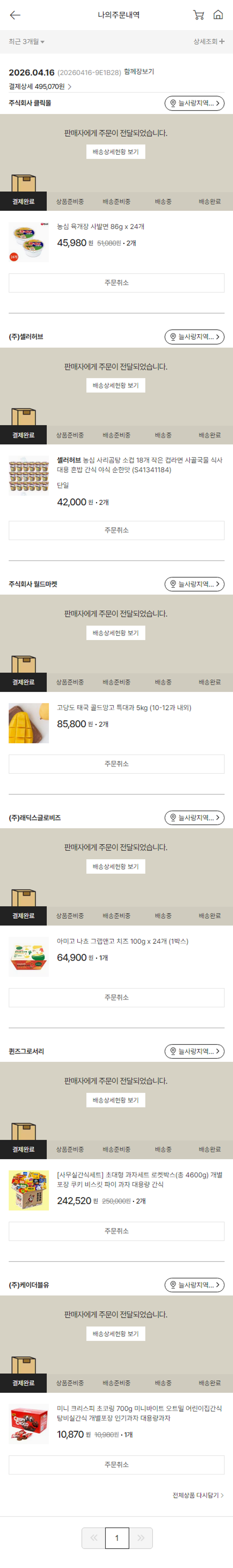Open the shopping cart
The image size is (233, 1568).
tap(198, 15)
